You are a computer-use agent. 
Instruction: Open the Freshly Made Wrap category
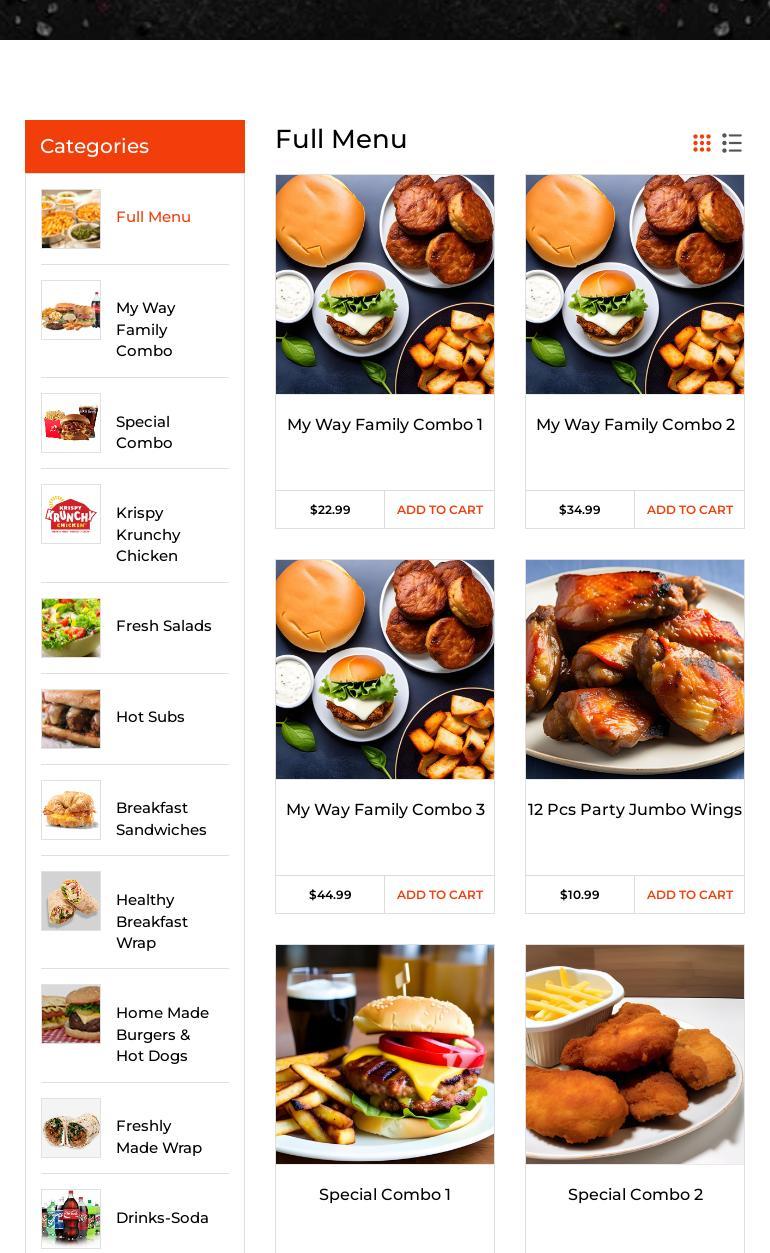tap(158, 1136)
